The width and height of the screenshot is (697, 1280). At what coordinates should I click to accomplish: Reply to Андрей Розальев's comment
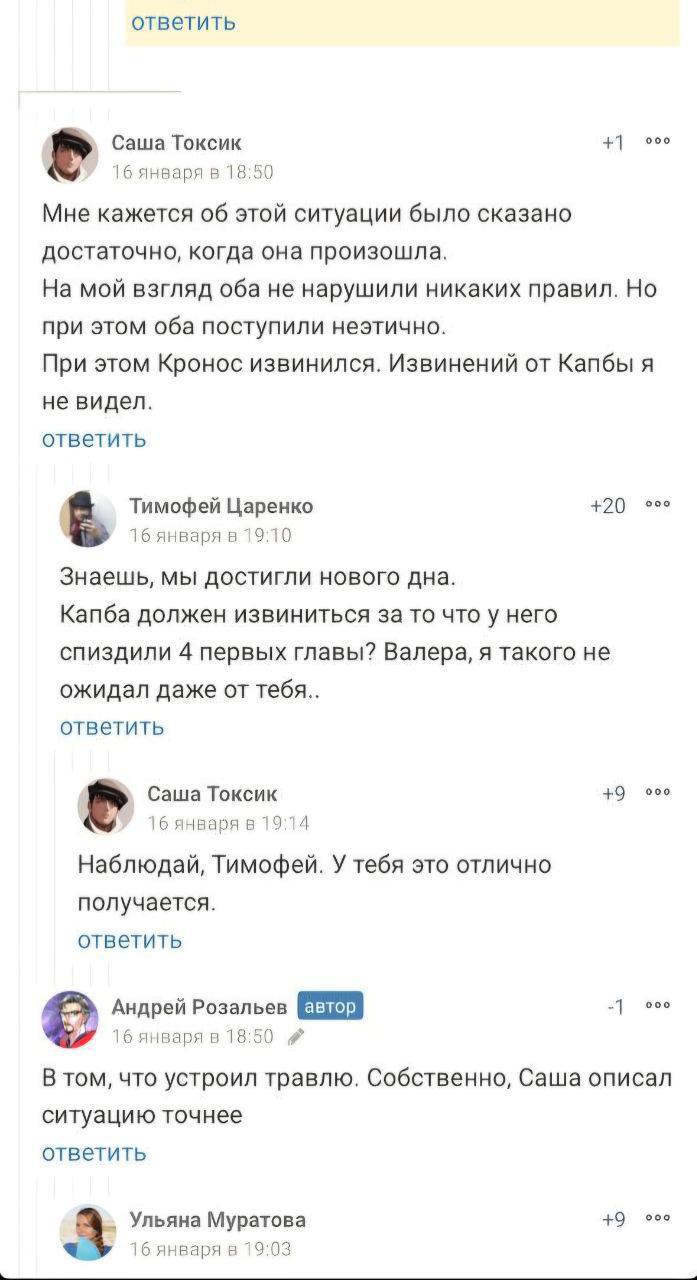(94, 1153)
